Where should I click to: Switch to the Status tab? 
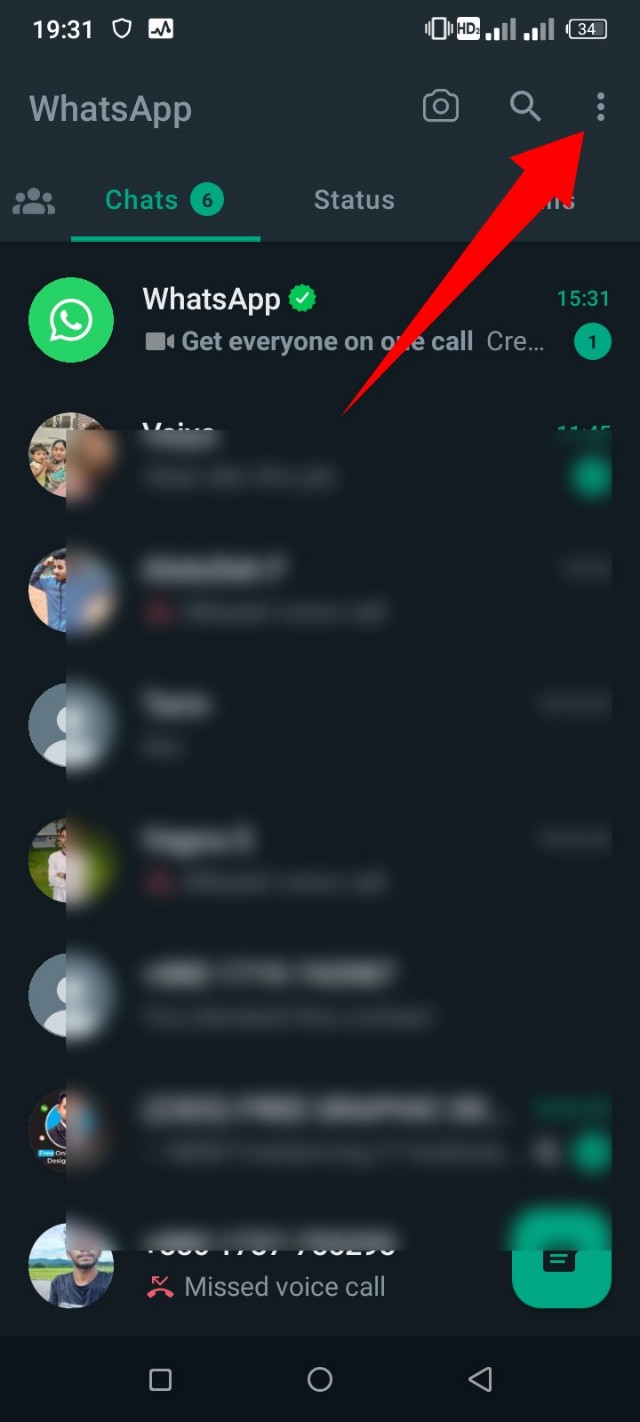click(x=354, y=200)
